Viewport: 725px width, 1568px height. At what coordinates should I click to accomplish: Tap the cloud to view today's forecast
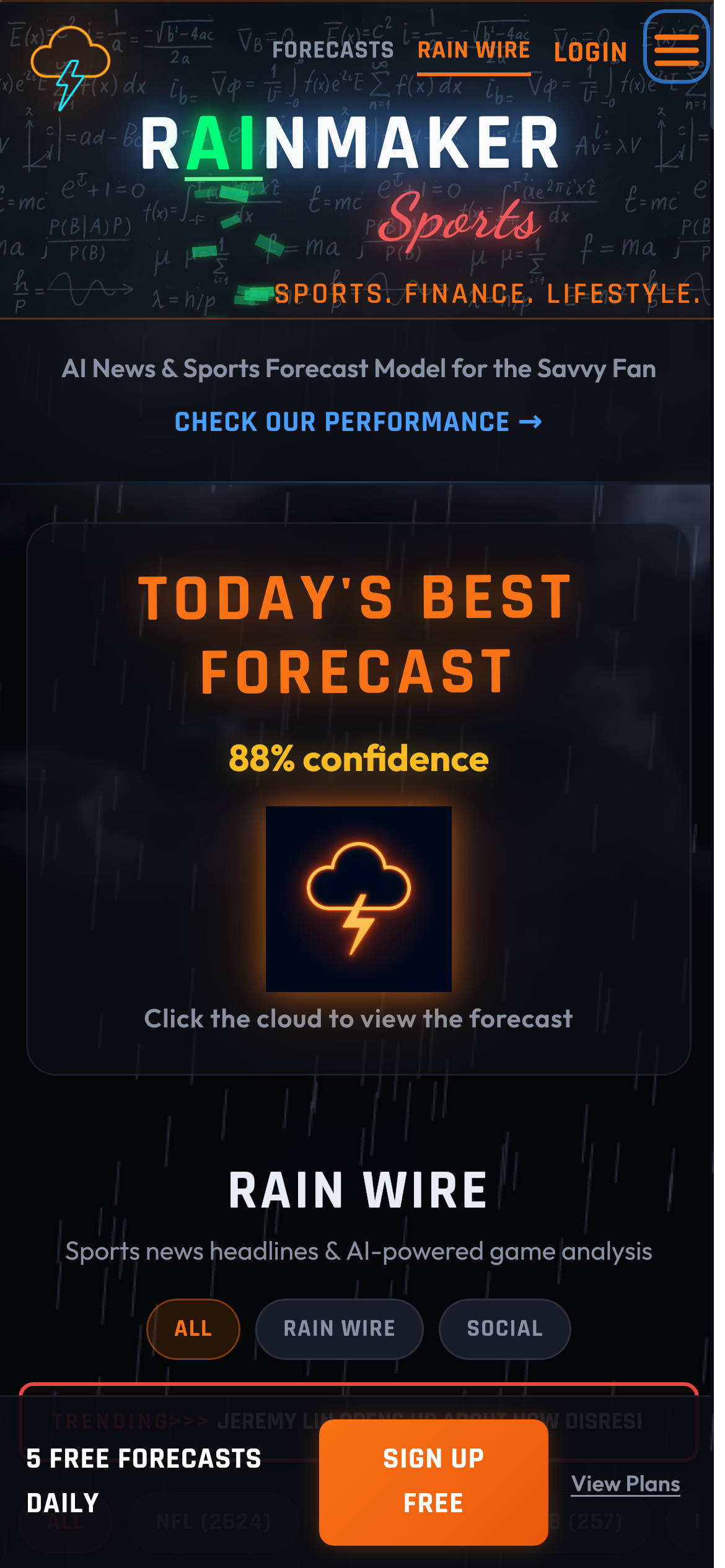tap(358, 899)
